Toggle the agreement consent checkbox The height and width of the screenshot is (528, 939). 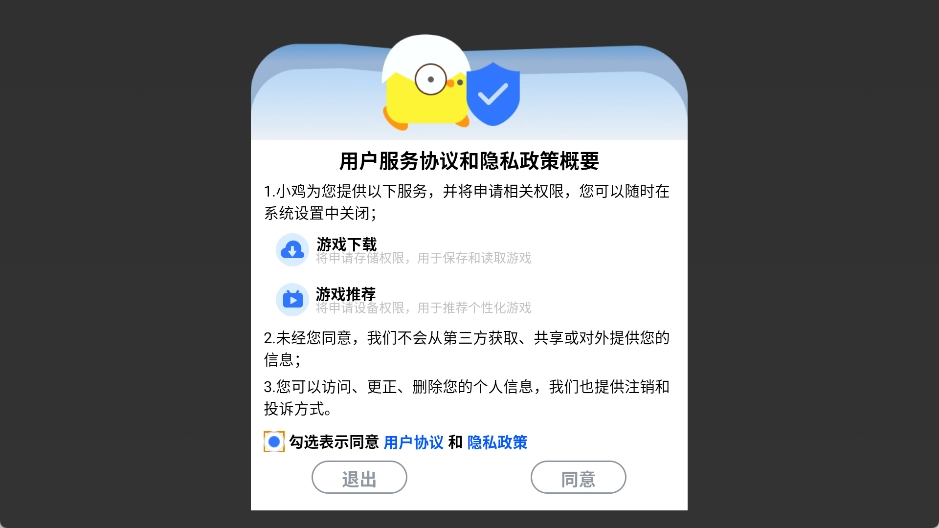click(x=274, y=442)
